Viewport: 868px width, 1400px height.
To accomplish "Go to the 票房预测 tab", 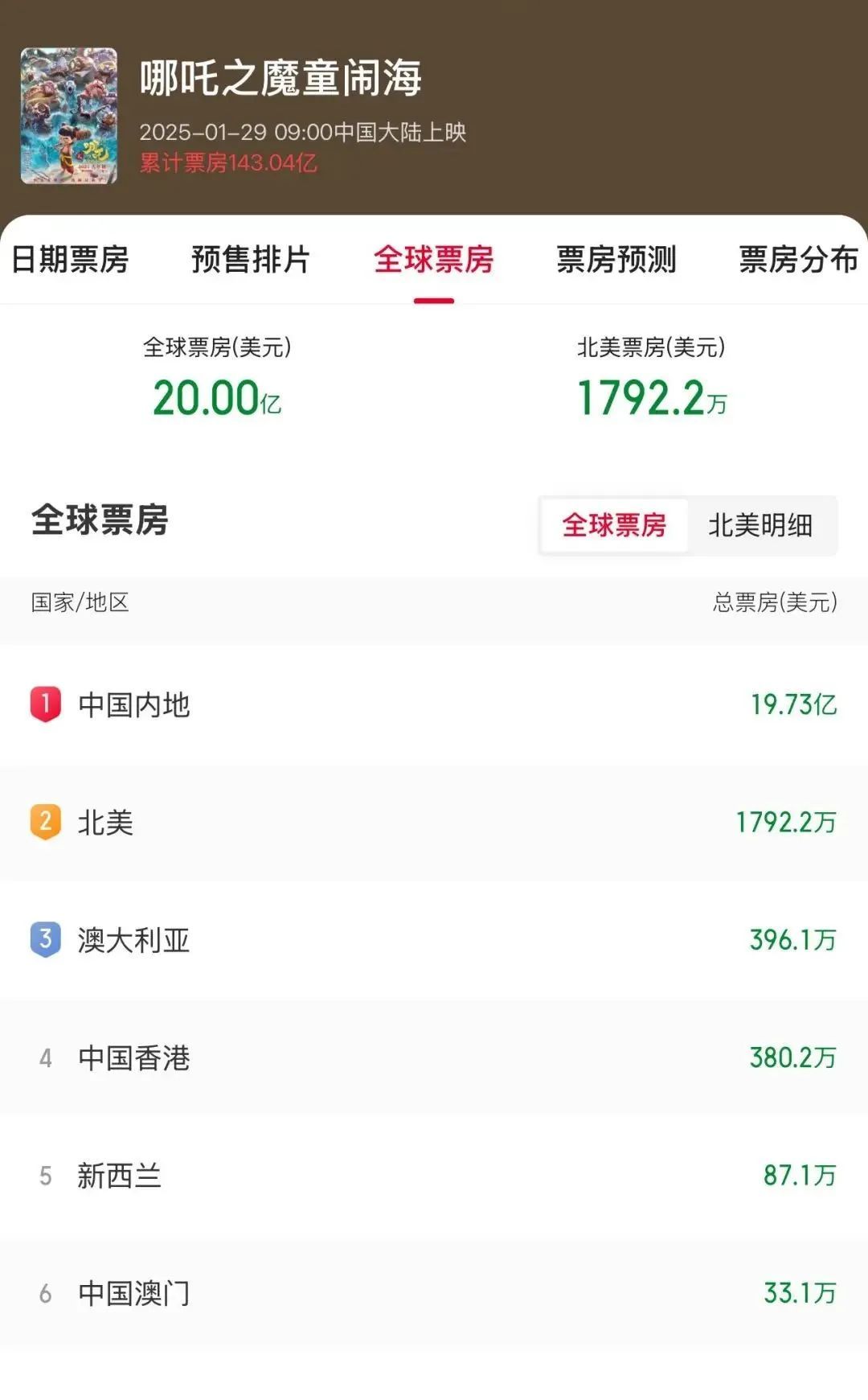I will pos(616,260).
